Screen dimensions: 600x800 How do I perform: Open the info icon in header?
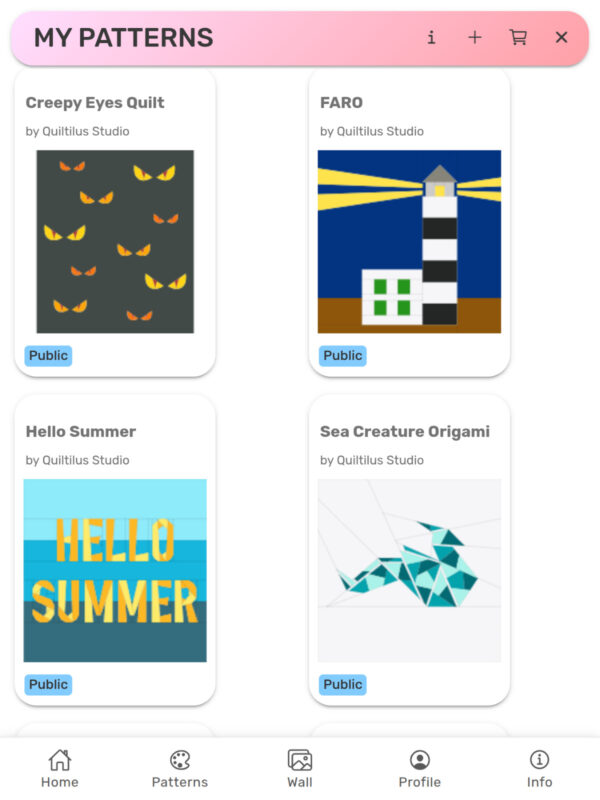tap(431, 38)
